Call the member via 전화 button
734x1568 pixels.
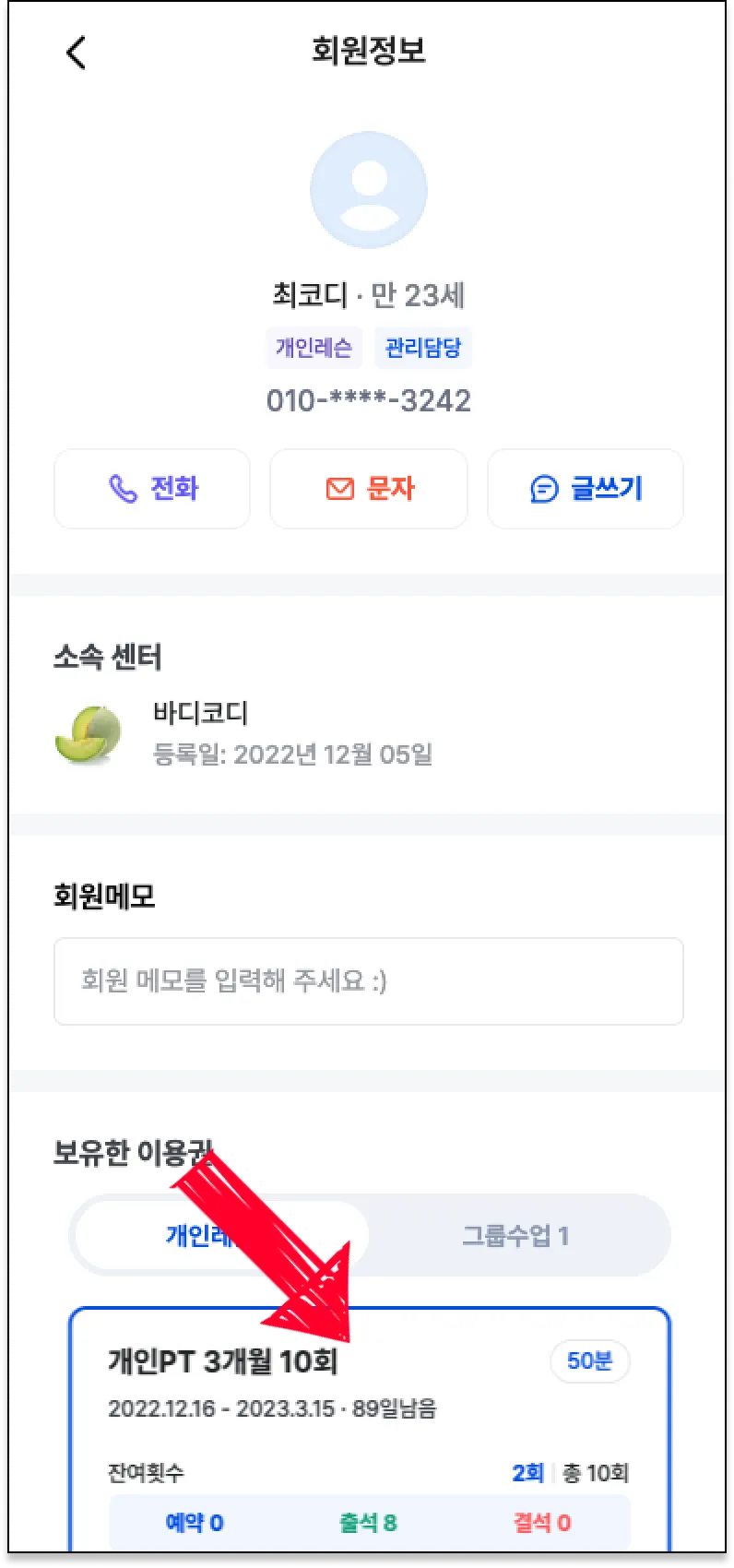152,489
